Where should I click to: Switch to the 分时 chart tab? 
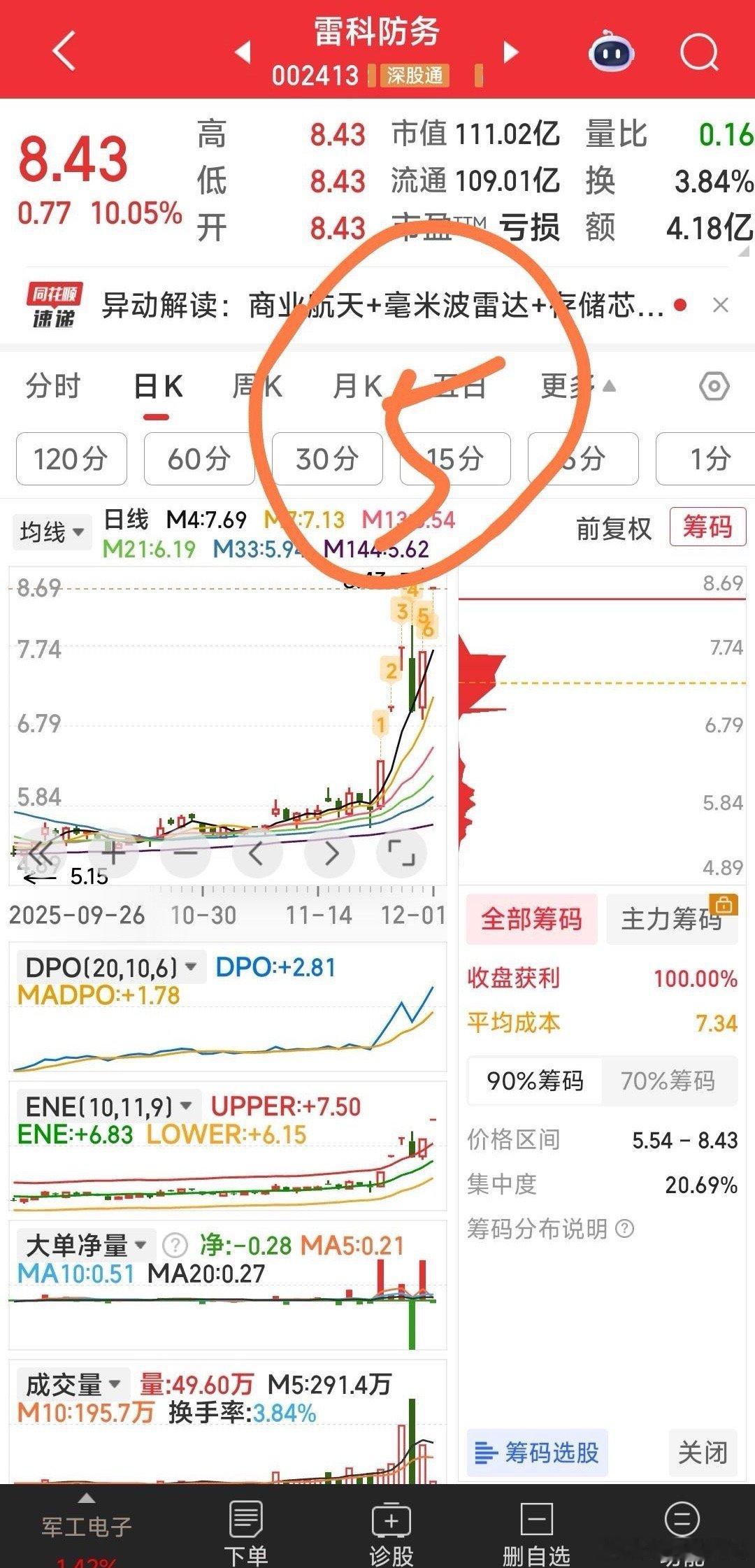53,386
